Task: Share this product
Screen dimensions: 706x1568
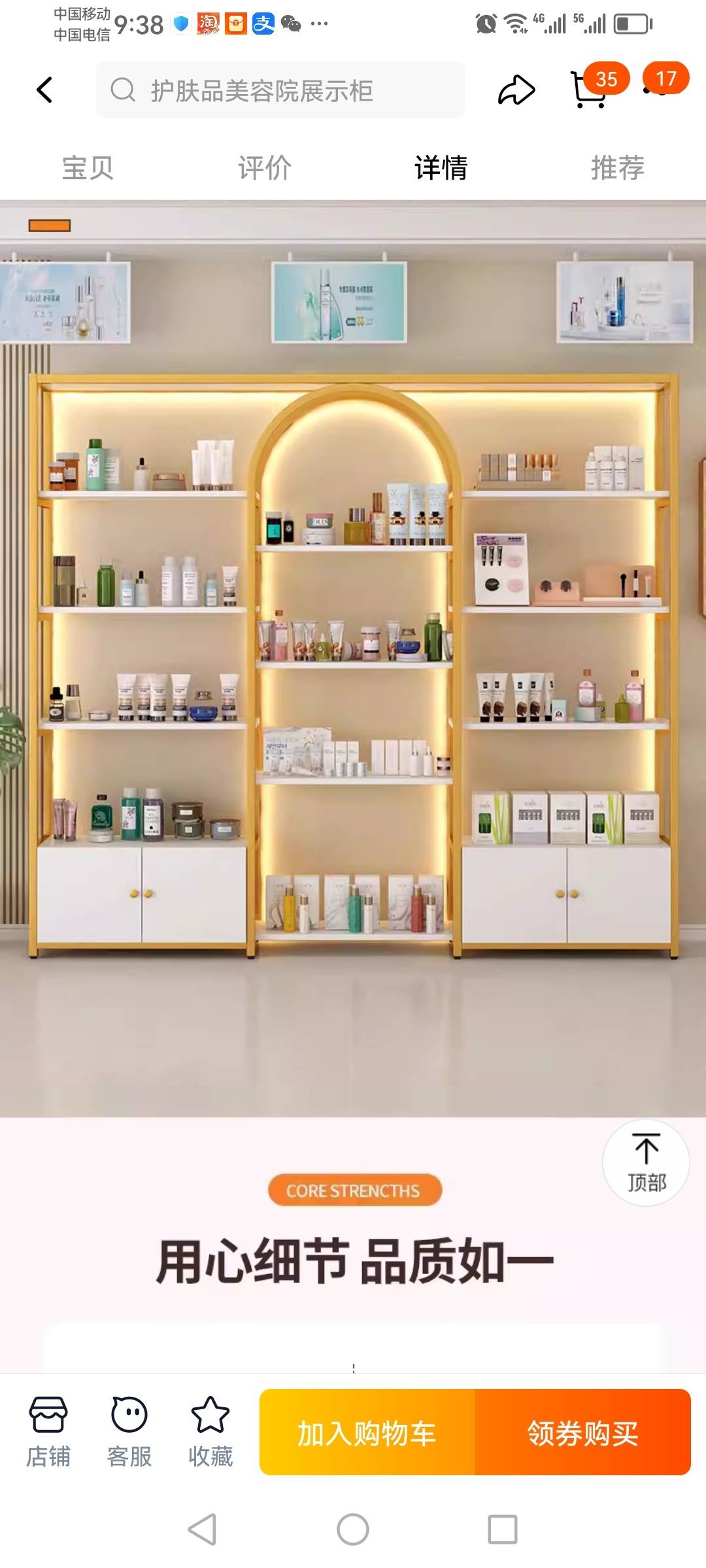Action: [516, 90]
